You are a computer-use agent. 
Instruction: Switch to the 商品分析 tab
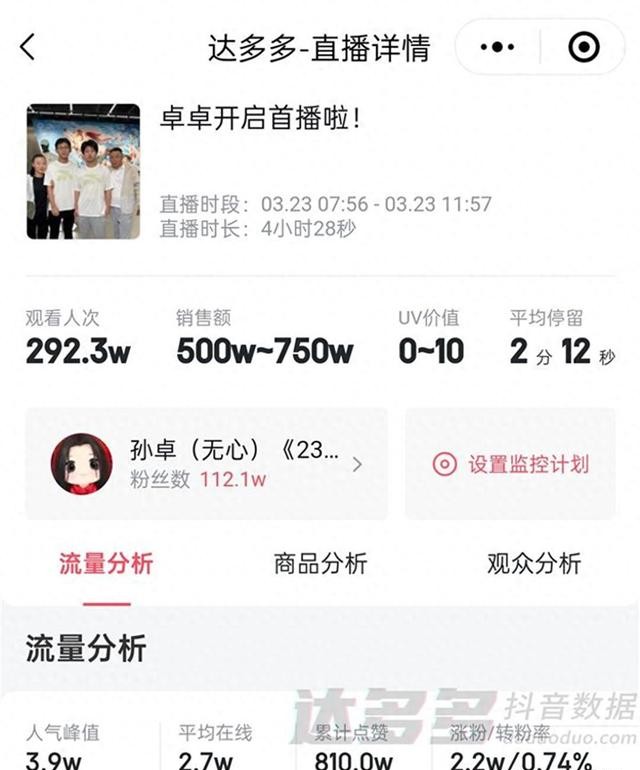pyautogui.click(x=320, y=563)
